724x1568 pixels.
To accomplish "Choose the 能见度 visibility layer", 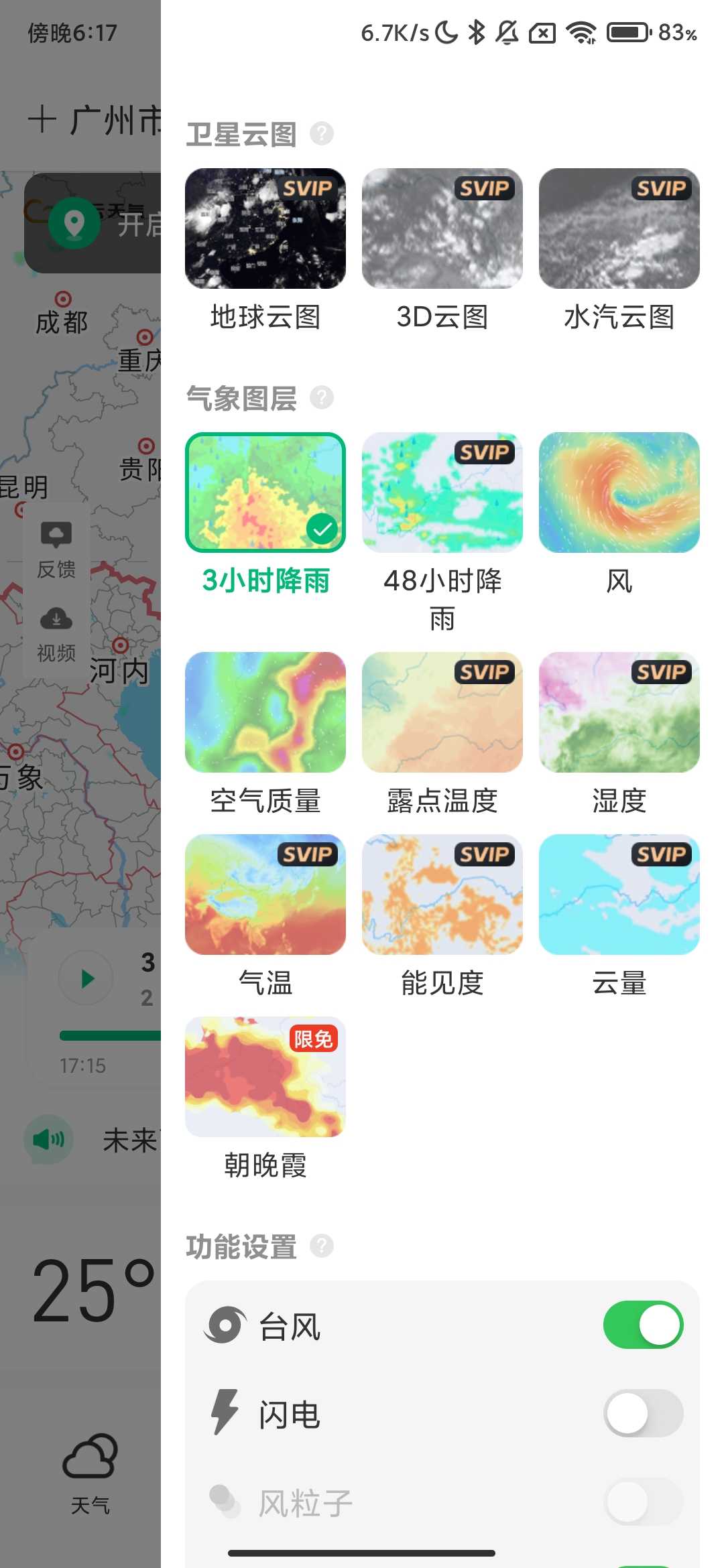I will click(442, 895).
